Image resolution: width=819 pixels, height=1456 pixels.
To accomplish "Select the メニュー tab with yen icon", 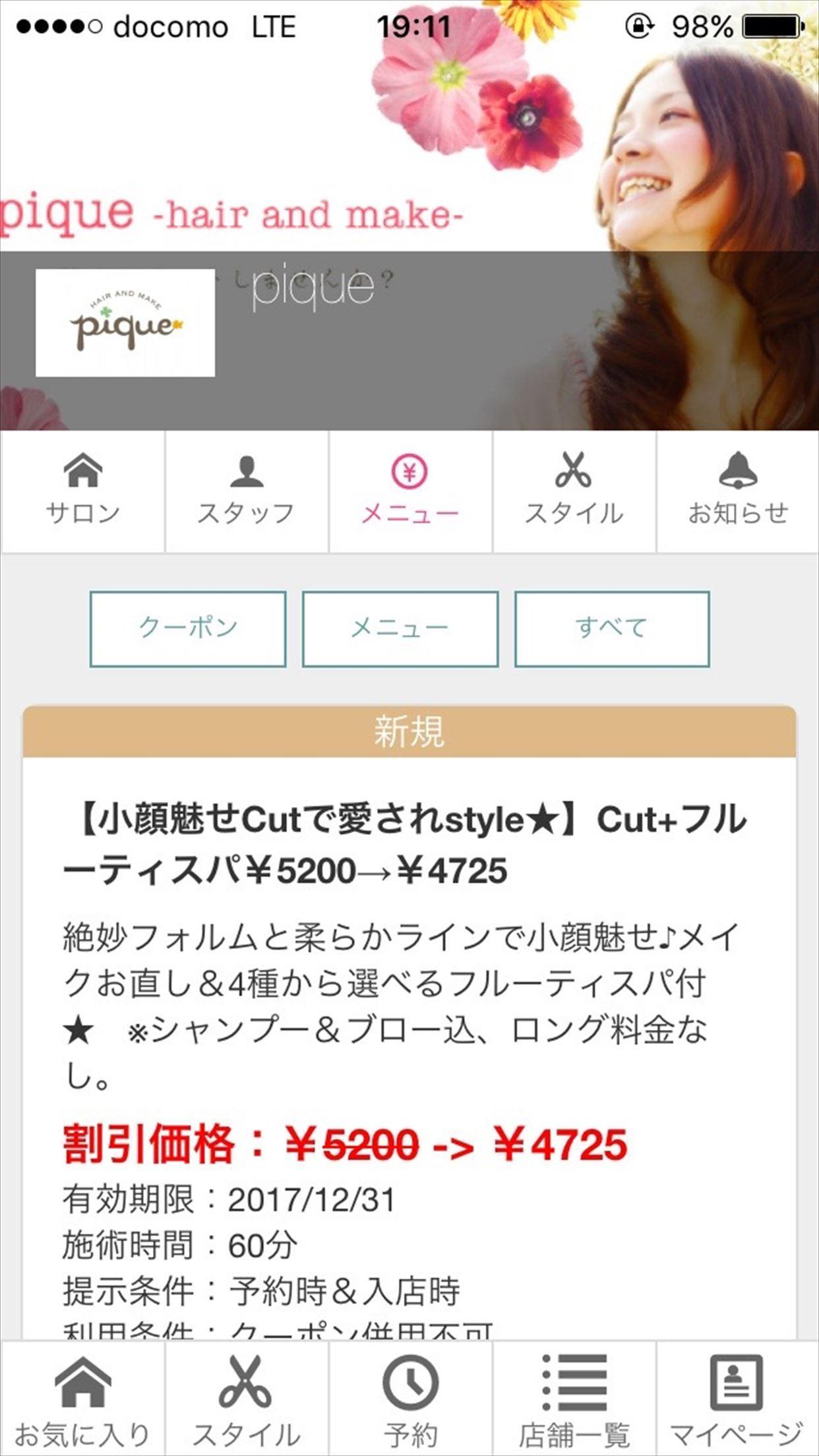I will tap(409, 491).
